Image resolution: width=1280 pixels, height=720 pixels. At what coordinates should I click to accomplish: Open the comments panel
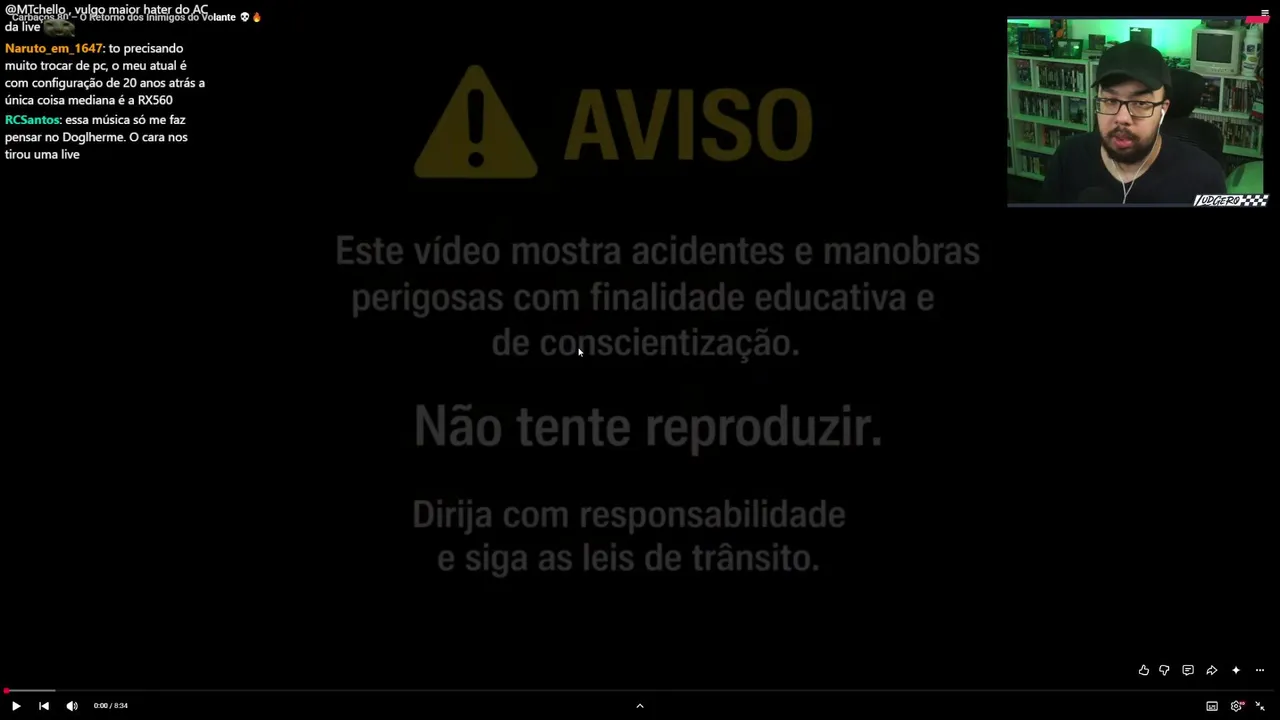[x=1188, y=670]
